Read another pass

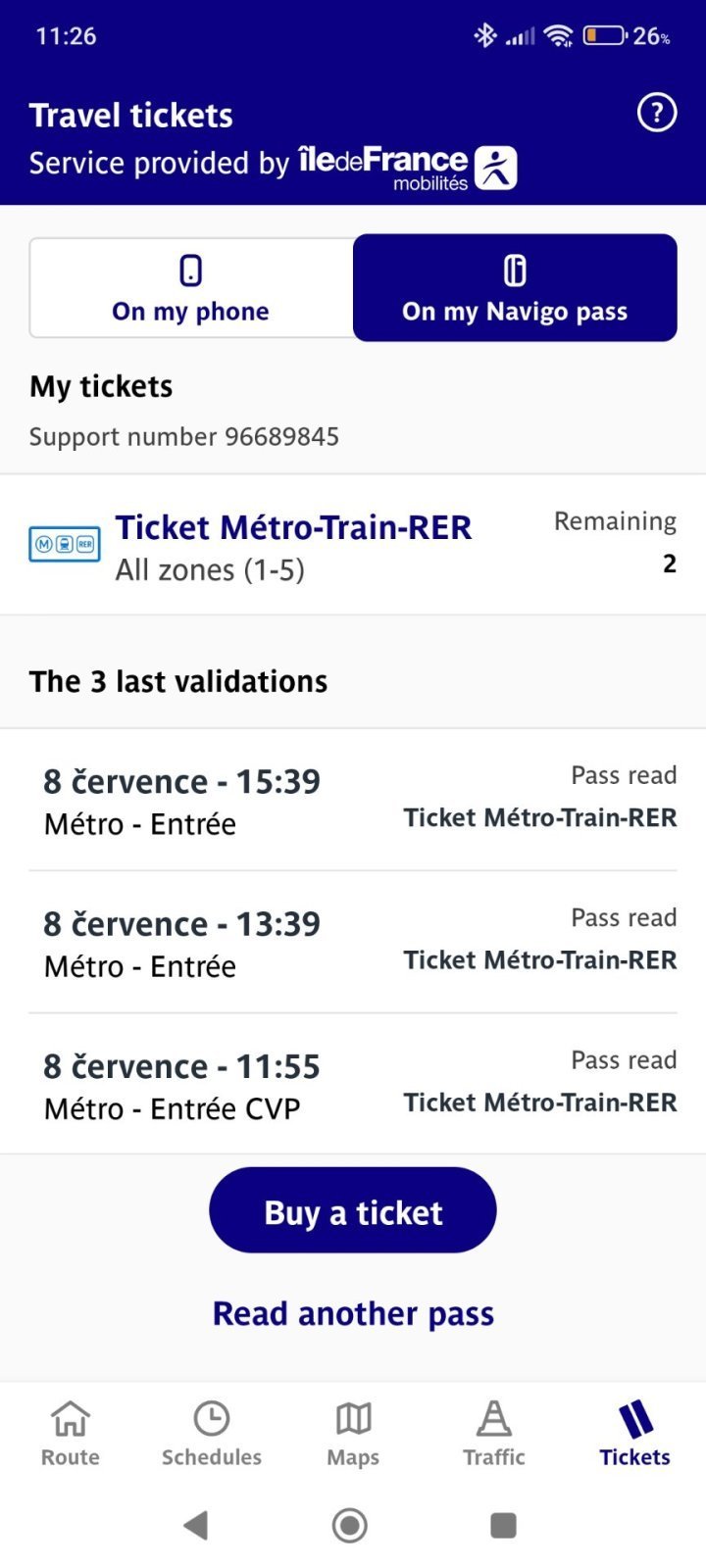pyautogui.click(x=353, y=1313)
